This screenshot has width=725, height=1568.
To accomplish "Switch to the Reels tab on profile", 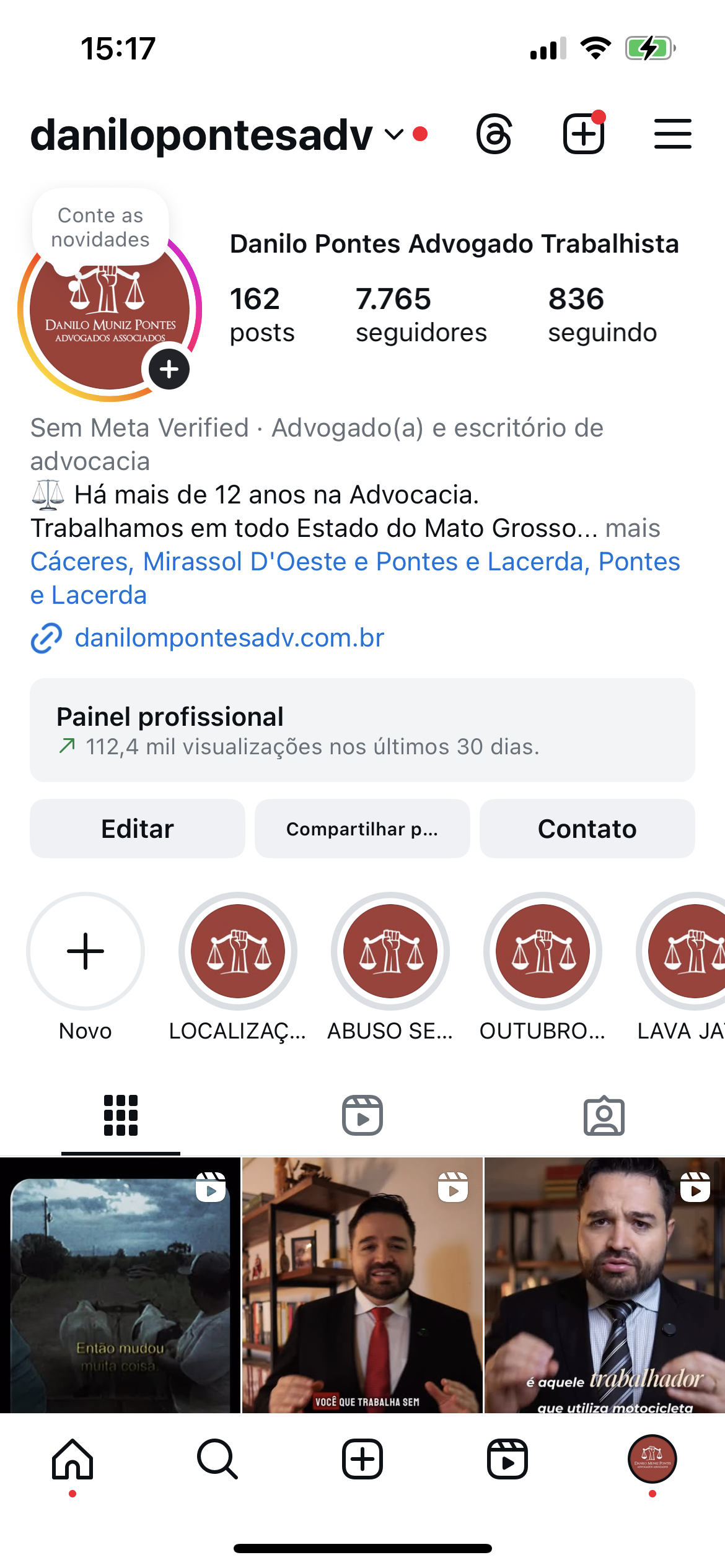I will click(x=362, y=1116).
